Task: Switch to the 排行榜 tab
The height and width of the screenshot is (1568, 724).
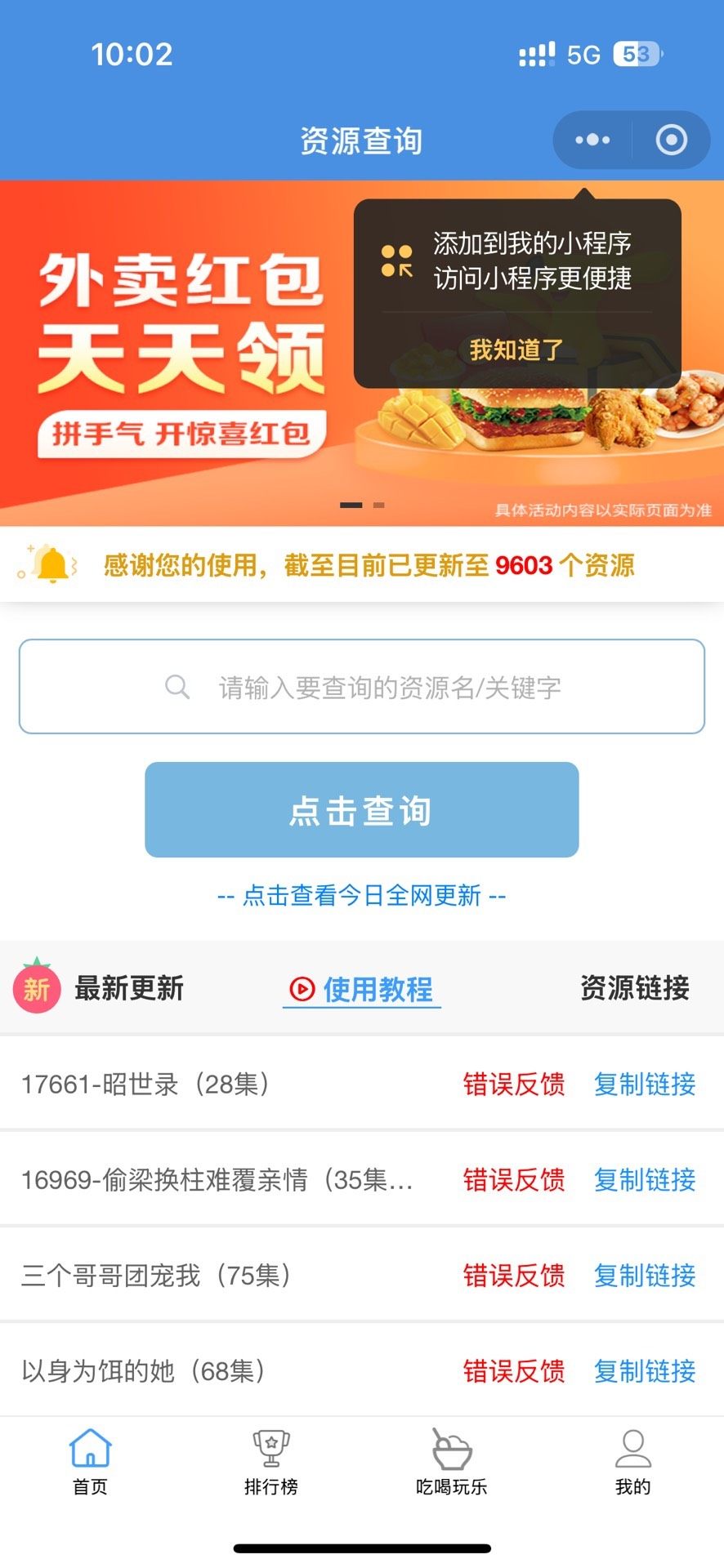Action: 270,1462
